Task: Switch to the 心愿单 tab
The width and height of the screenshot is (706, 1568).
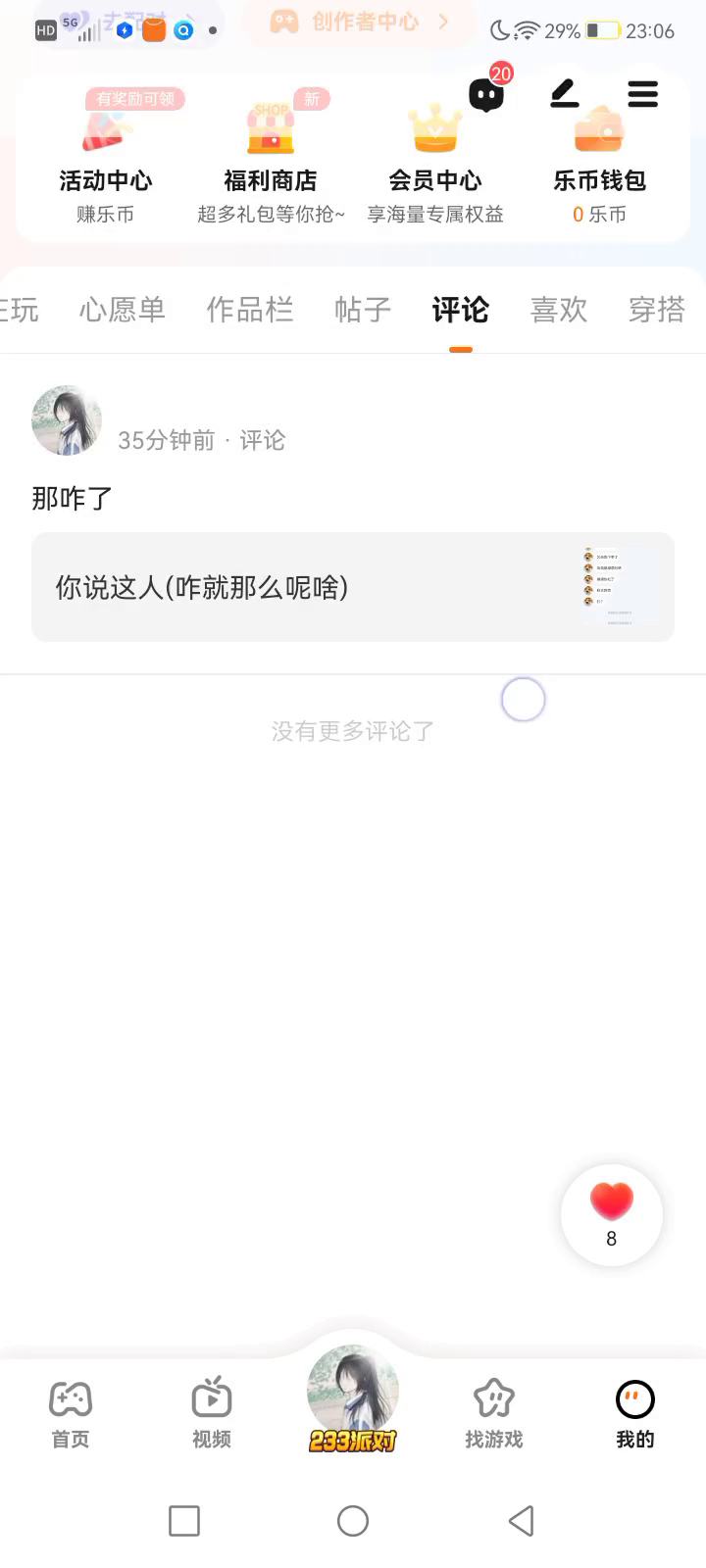Action: (x=123, y=310)
